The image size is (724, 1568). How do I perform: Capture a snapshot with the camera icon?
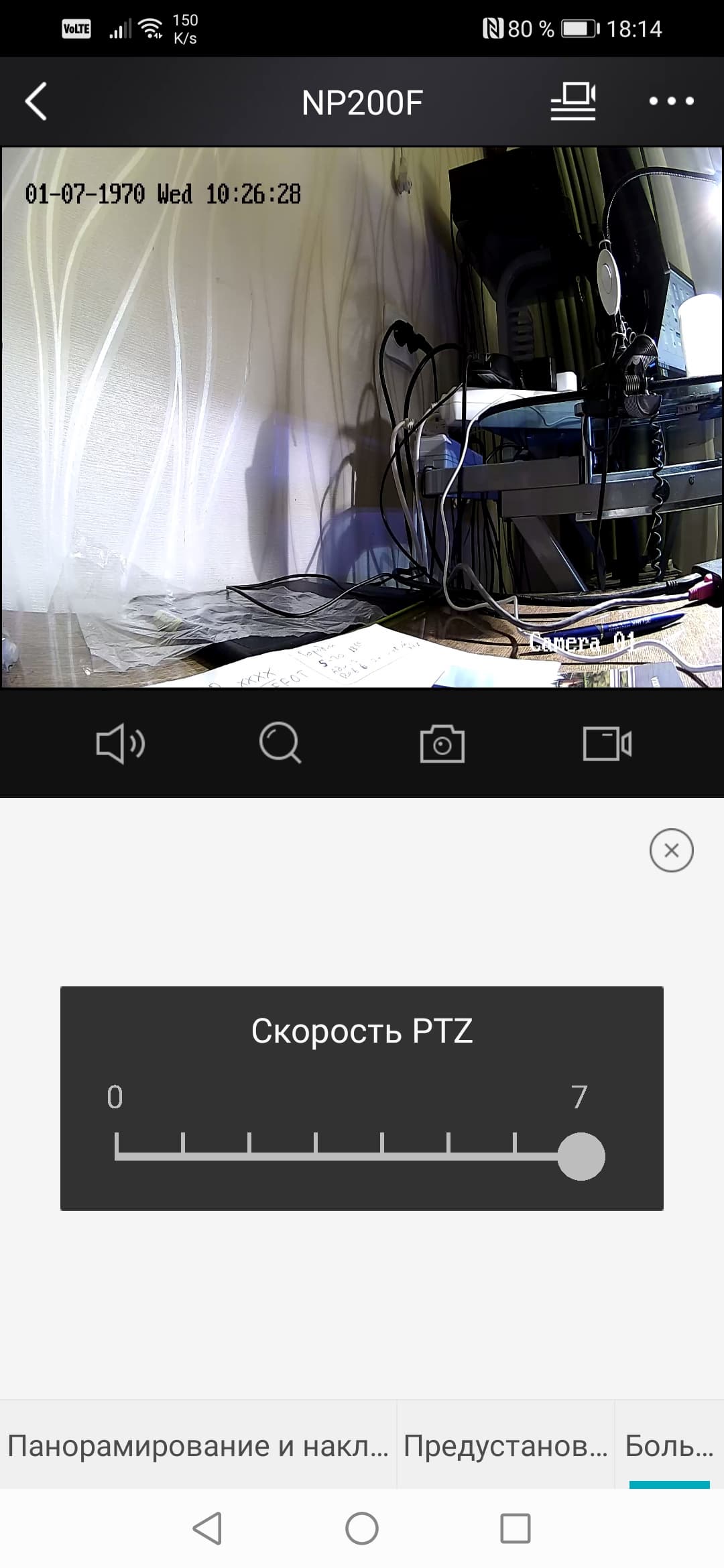(442, 744)
